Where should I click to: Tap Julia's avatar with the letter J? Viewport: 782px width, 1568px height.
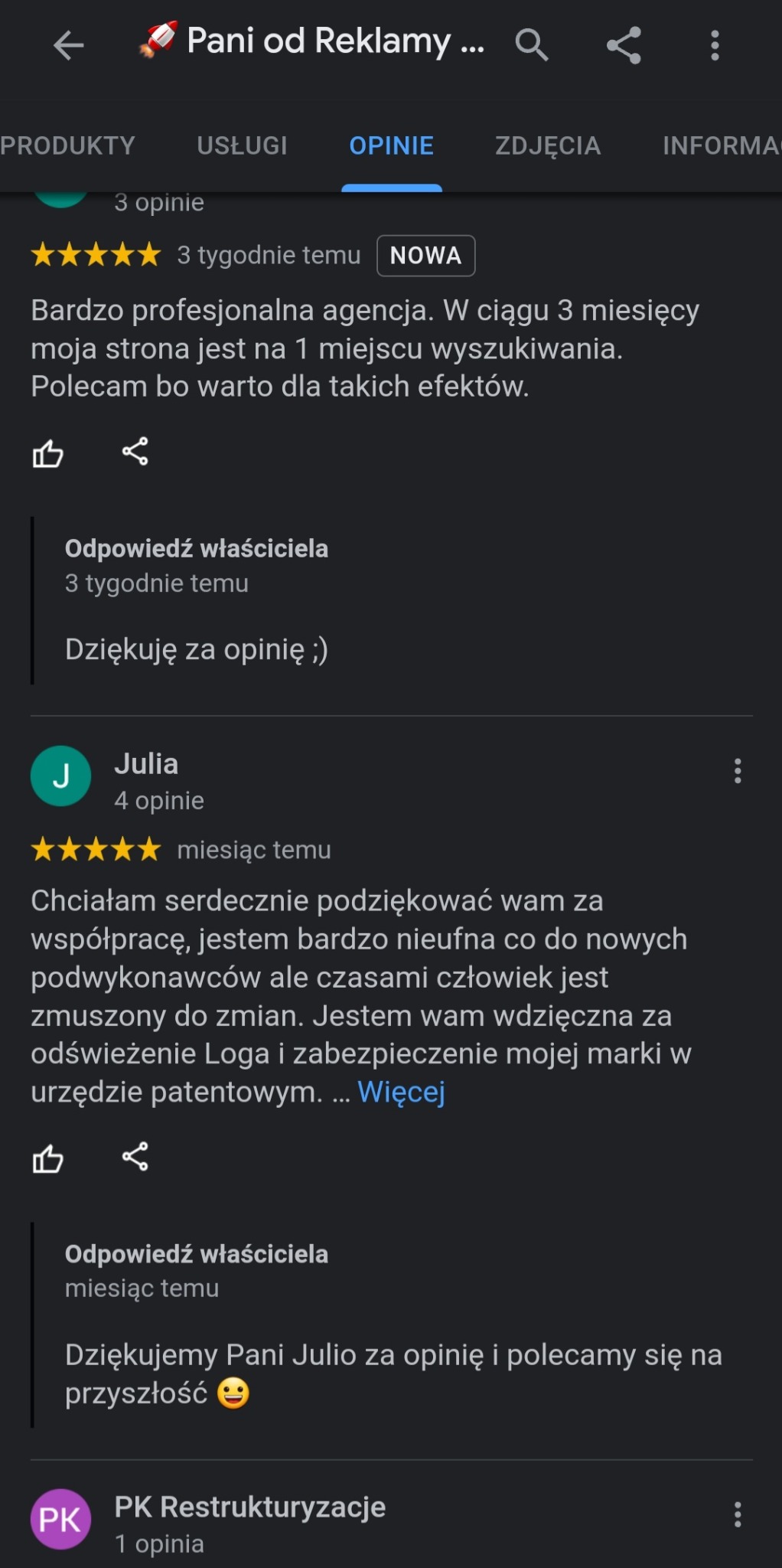pyautogui.click(x=60, y=776)
